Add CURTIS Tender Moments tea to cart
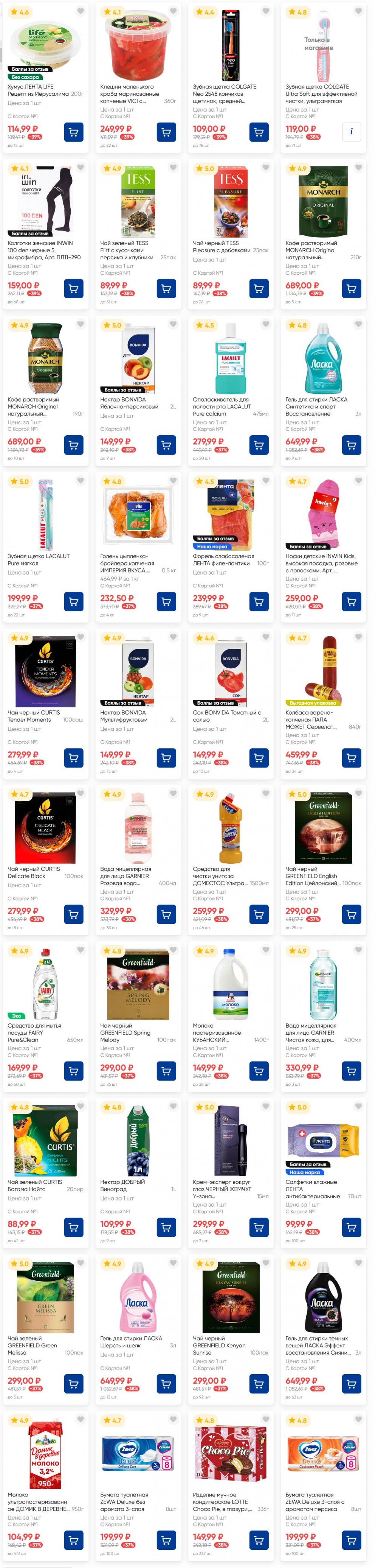The width and height of the screenshot is (378, 1568). point(74,758)
